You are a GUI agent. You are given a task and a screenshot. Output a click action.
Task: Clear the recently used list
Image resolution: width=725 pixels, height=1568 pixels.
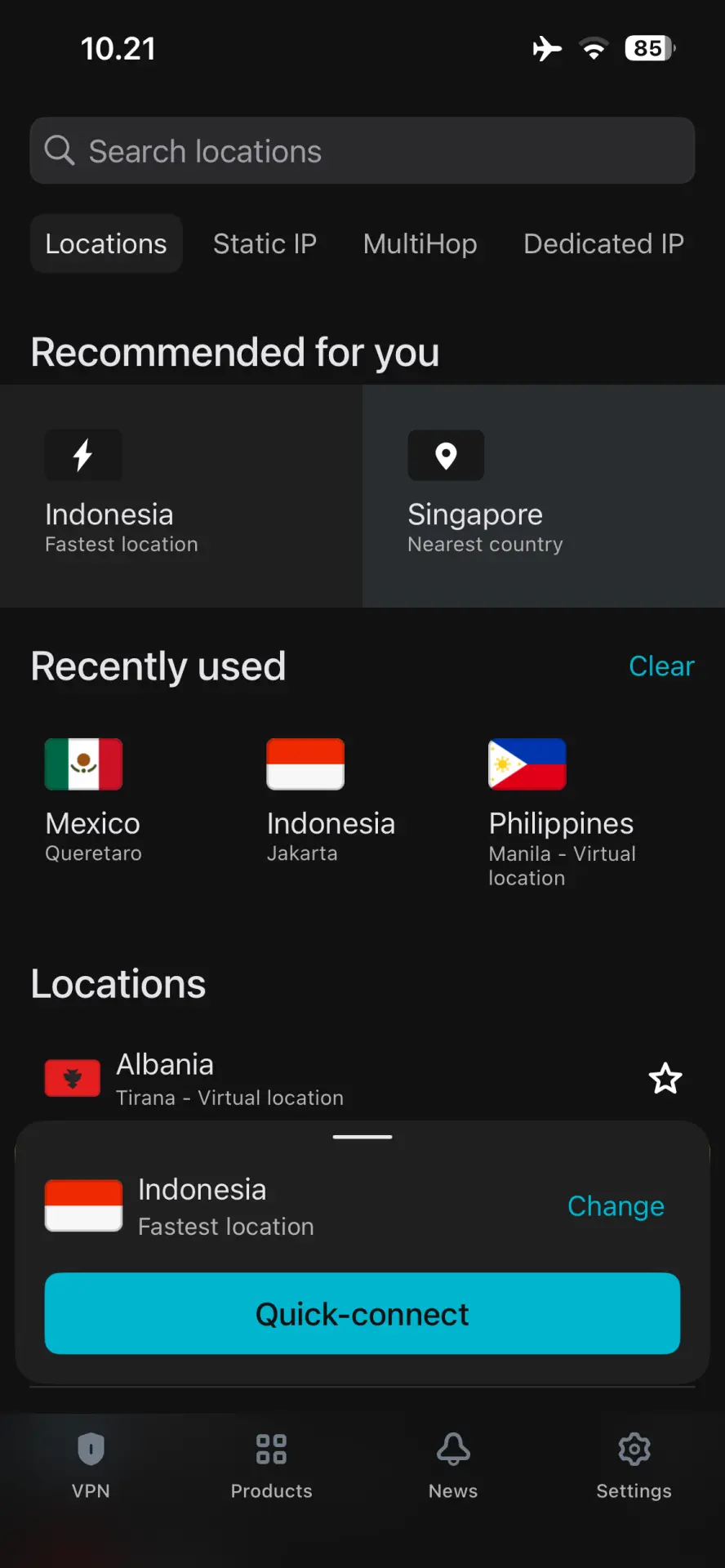click(661, 666)
